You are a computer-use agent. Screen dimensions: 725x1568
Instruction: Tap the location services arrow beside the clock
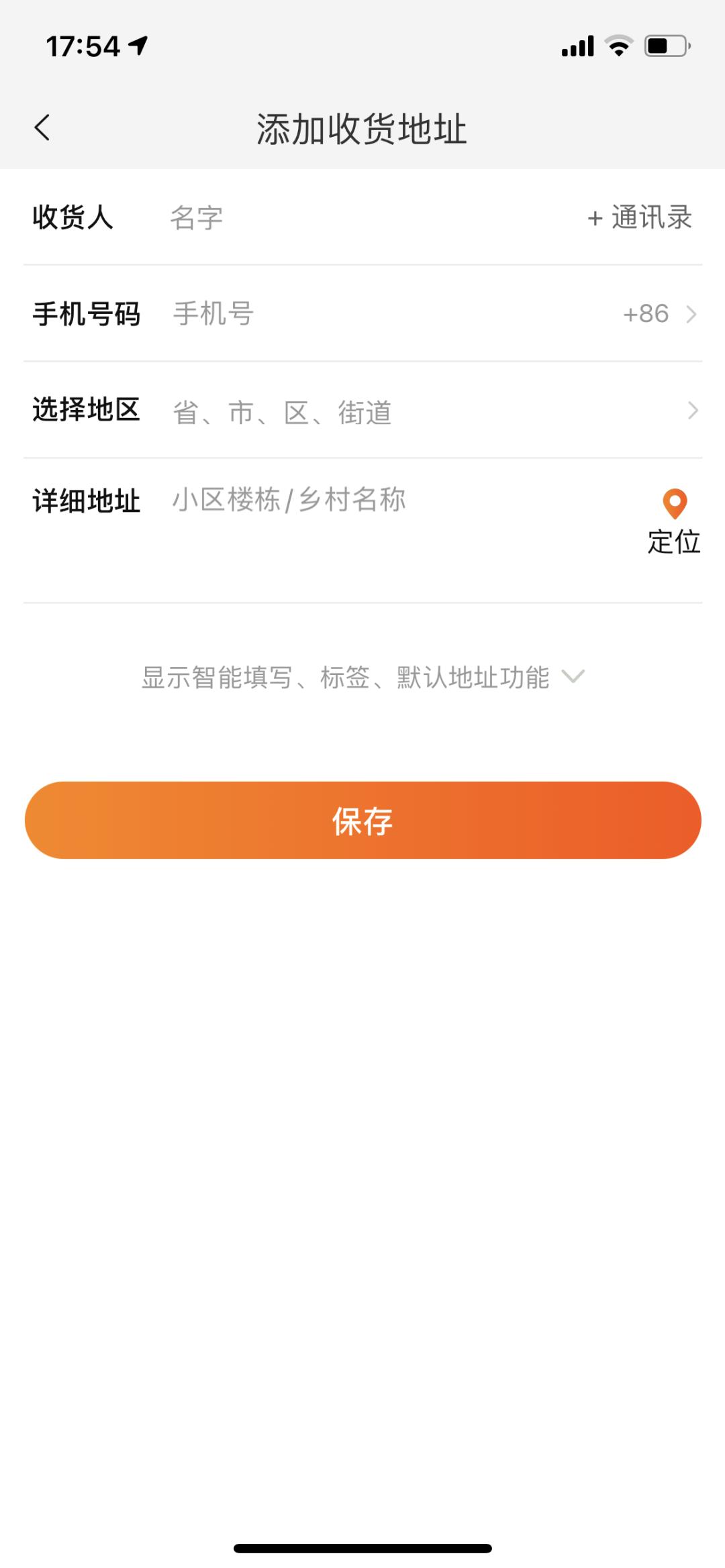coord(138,46)
